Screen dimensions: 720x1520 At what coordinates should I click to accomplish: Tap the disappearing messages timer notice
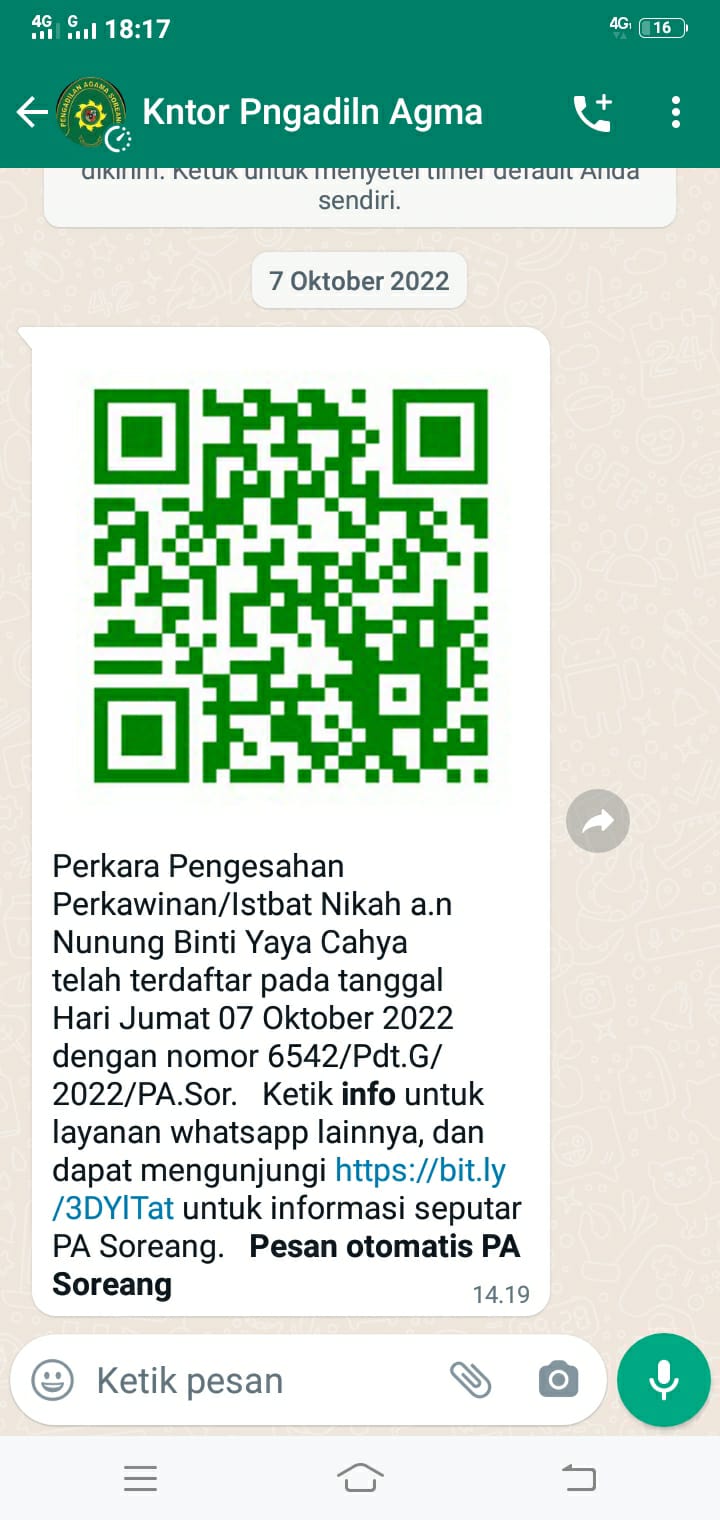click(x=360, y=190)
